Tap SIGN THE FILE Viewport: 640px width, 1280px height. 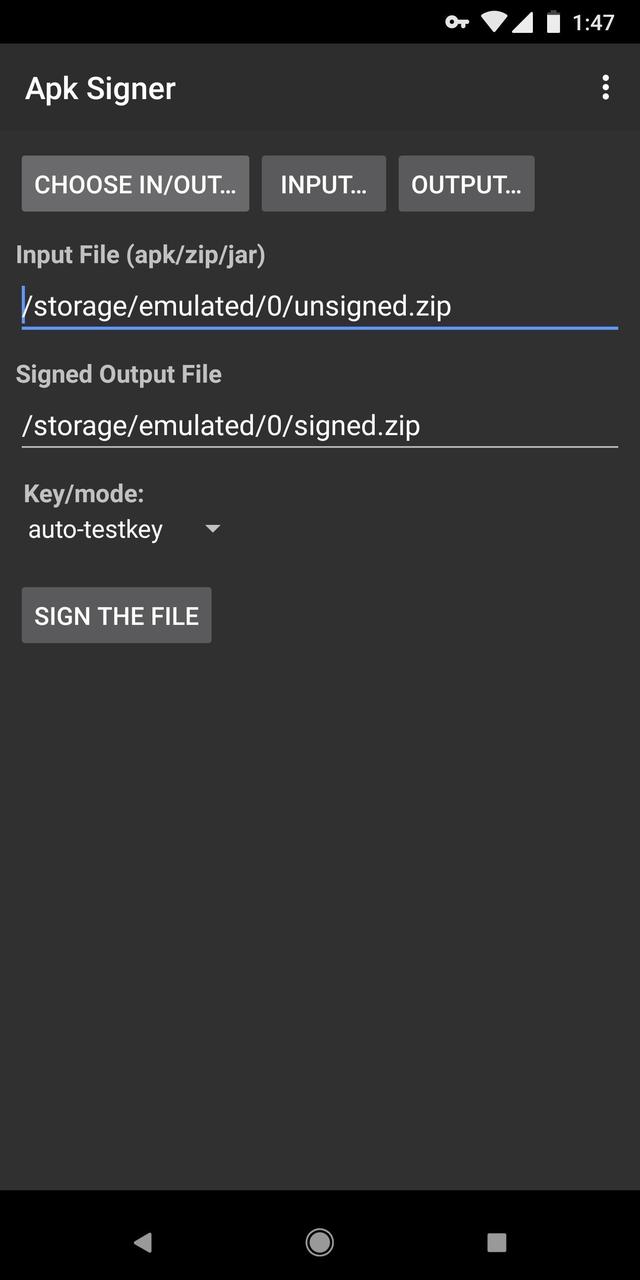pos(116,615)
